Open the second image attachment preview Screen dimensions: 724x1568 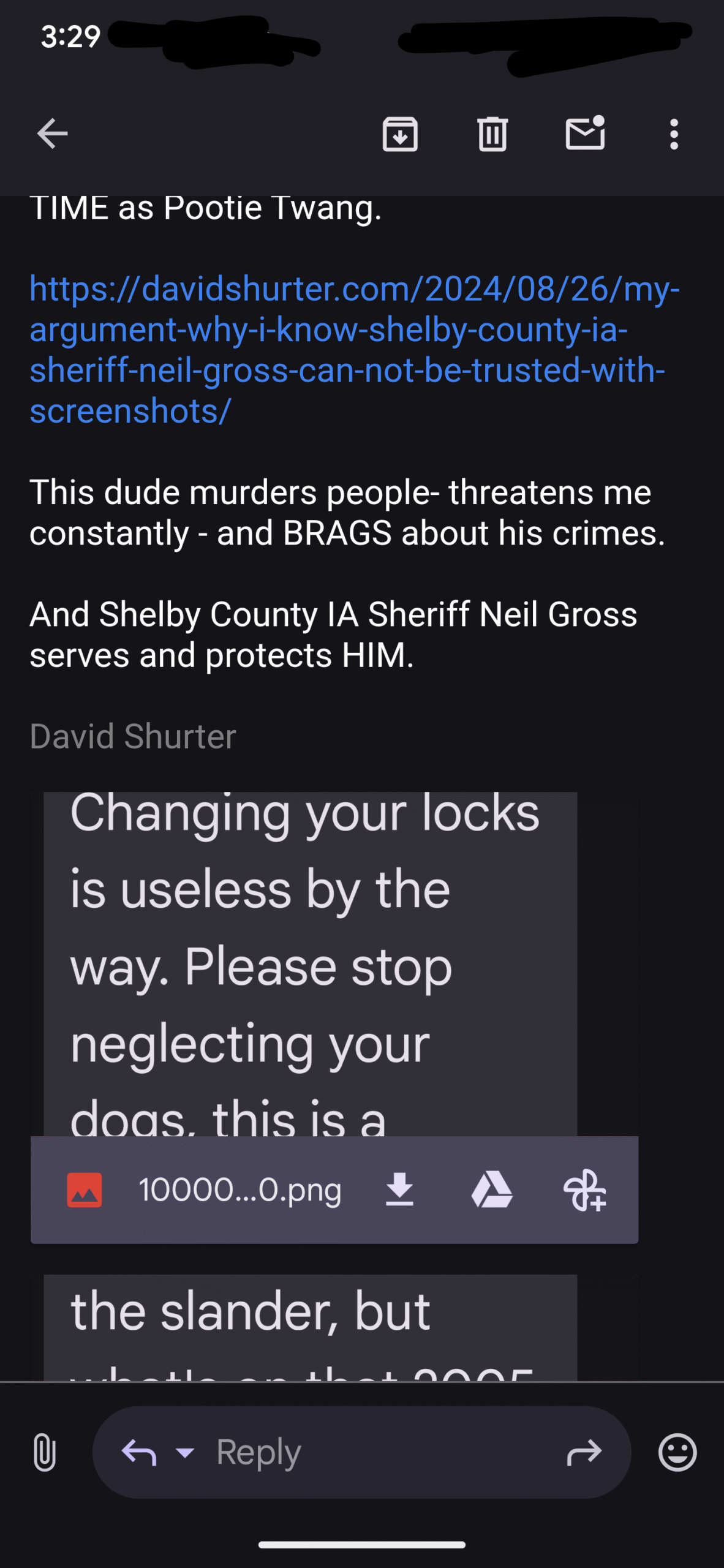(311, 1327)
